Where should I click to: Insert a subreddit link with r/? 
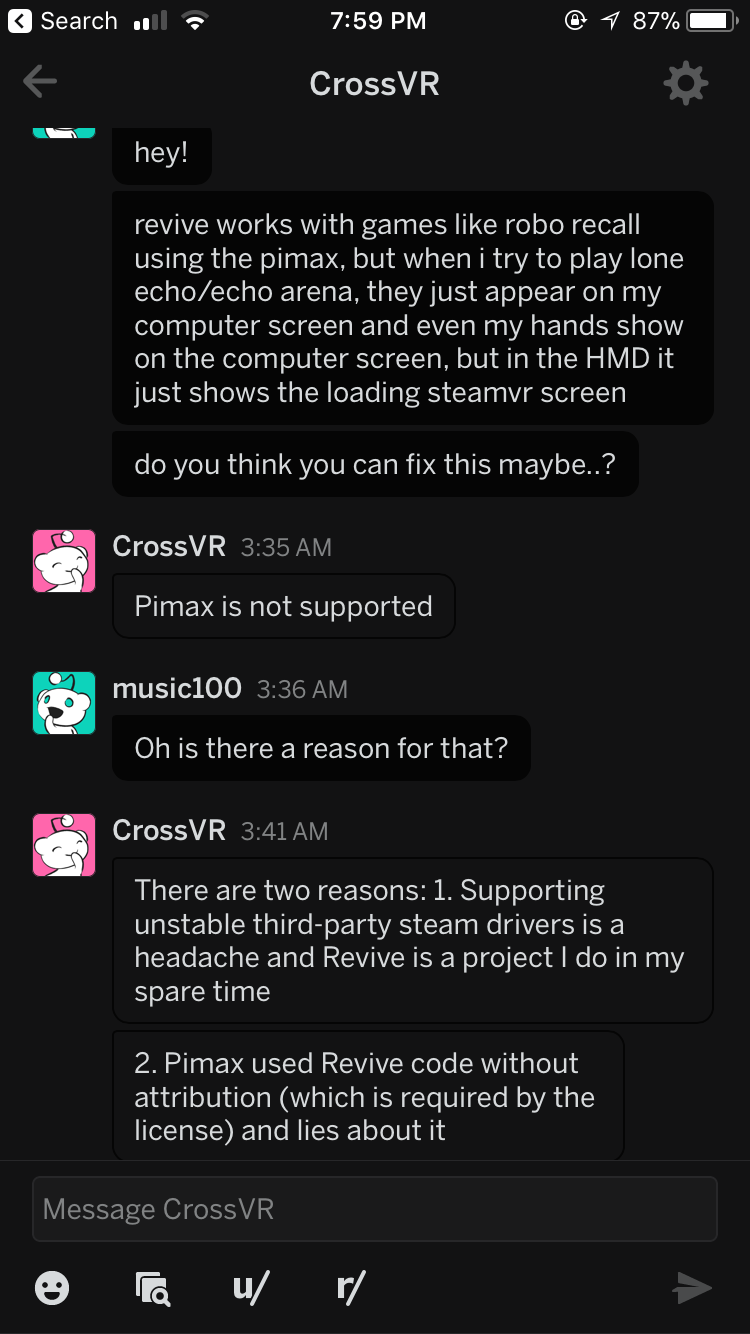[x=350, y=1287]
